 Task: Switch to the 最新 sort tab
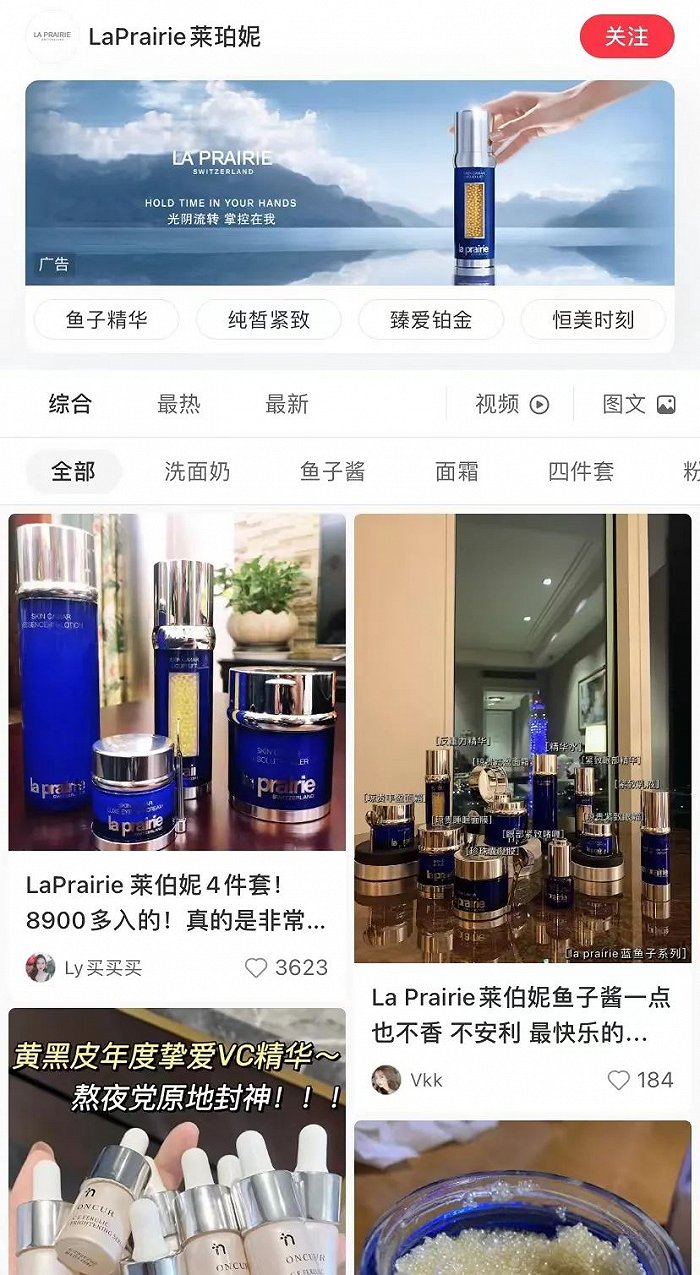(287, 404)
